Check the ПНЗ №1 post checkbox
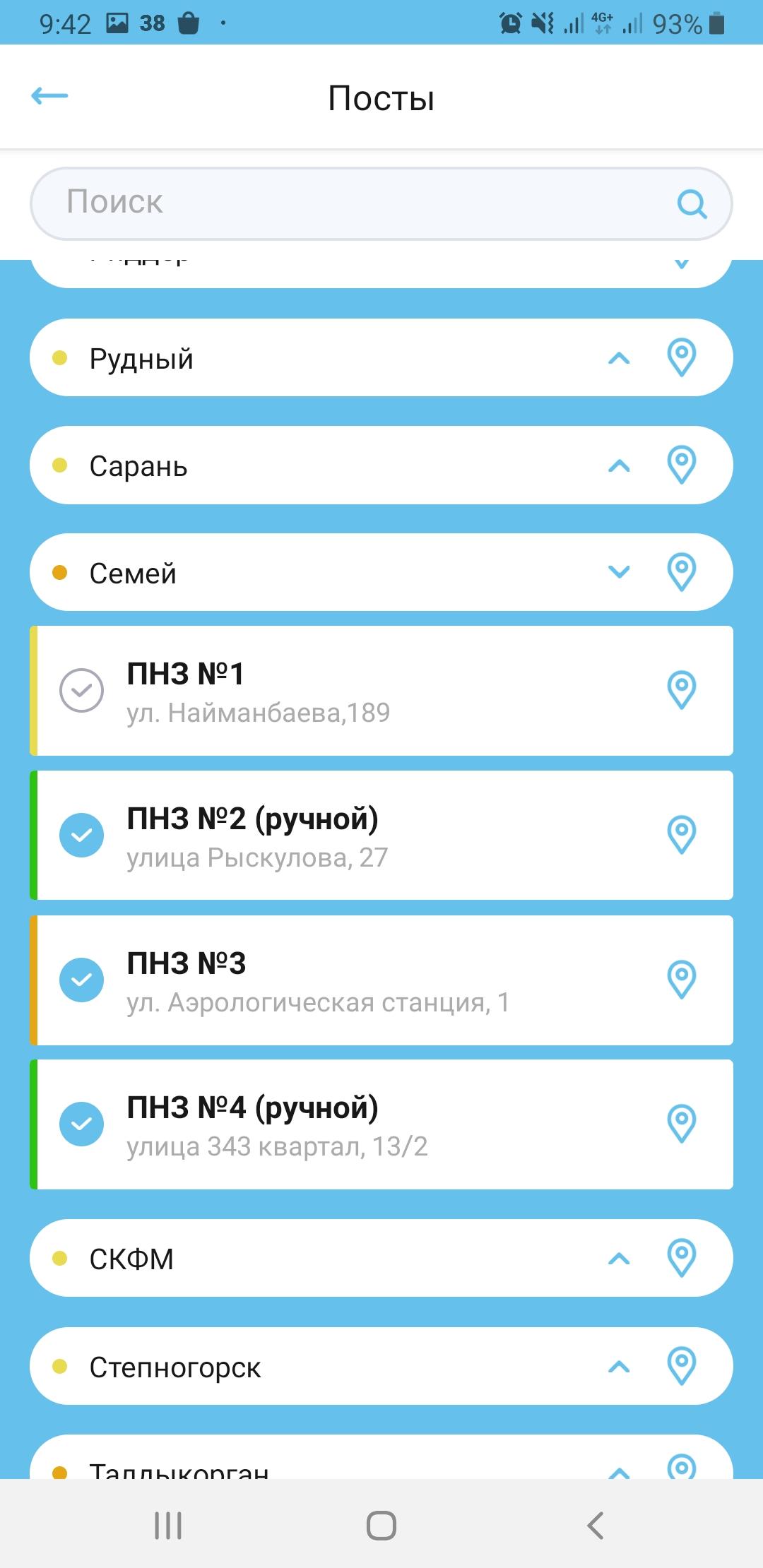763x1568 pixels. click(x=82, y=690)
